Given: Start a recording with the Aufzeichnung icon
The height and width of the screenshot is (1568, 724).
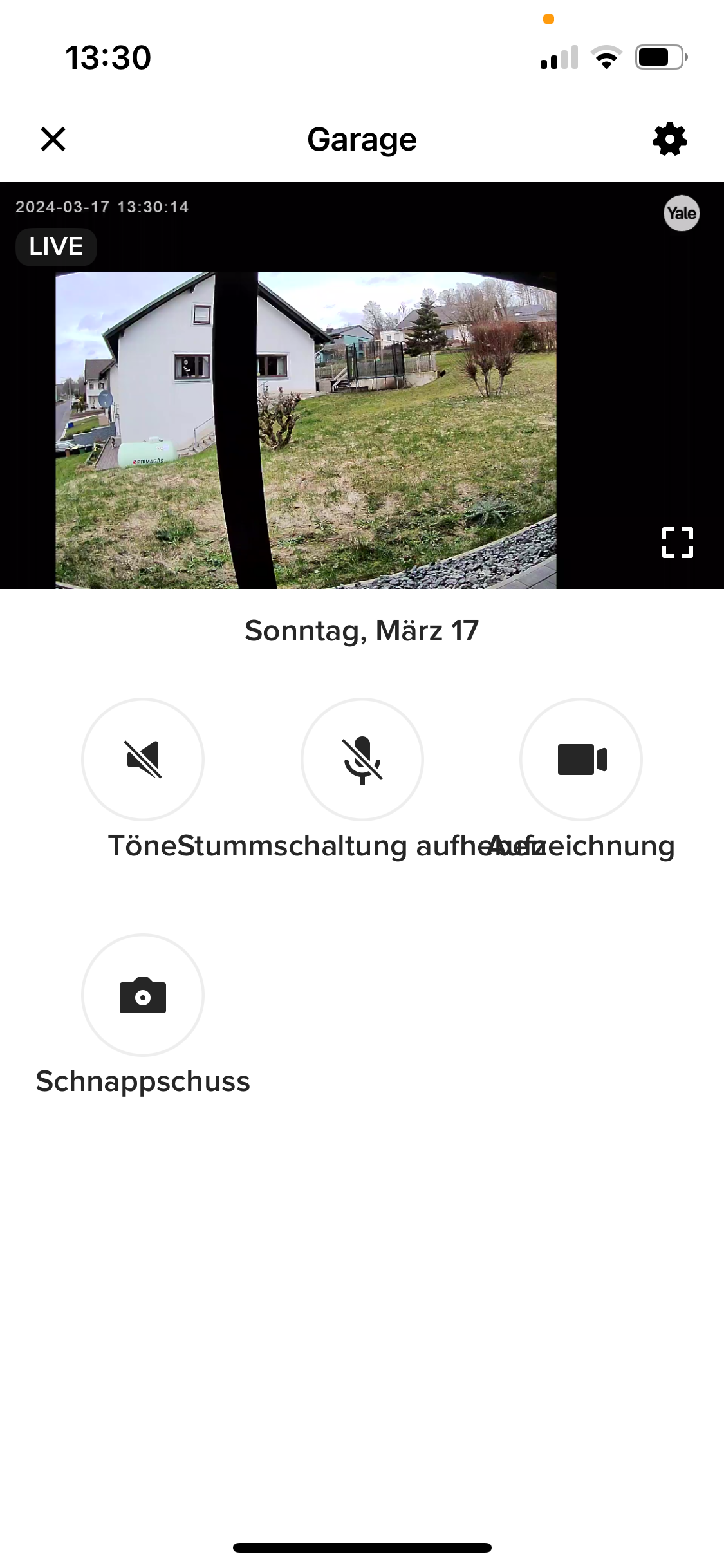Looking at the screenshot, I should click(580, 760).
